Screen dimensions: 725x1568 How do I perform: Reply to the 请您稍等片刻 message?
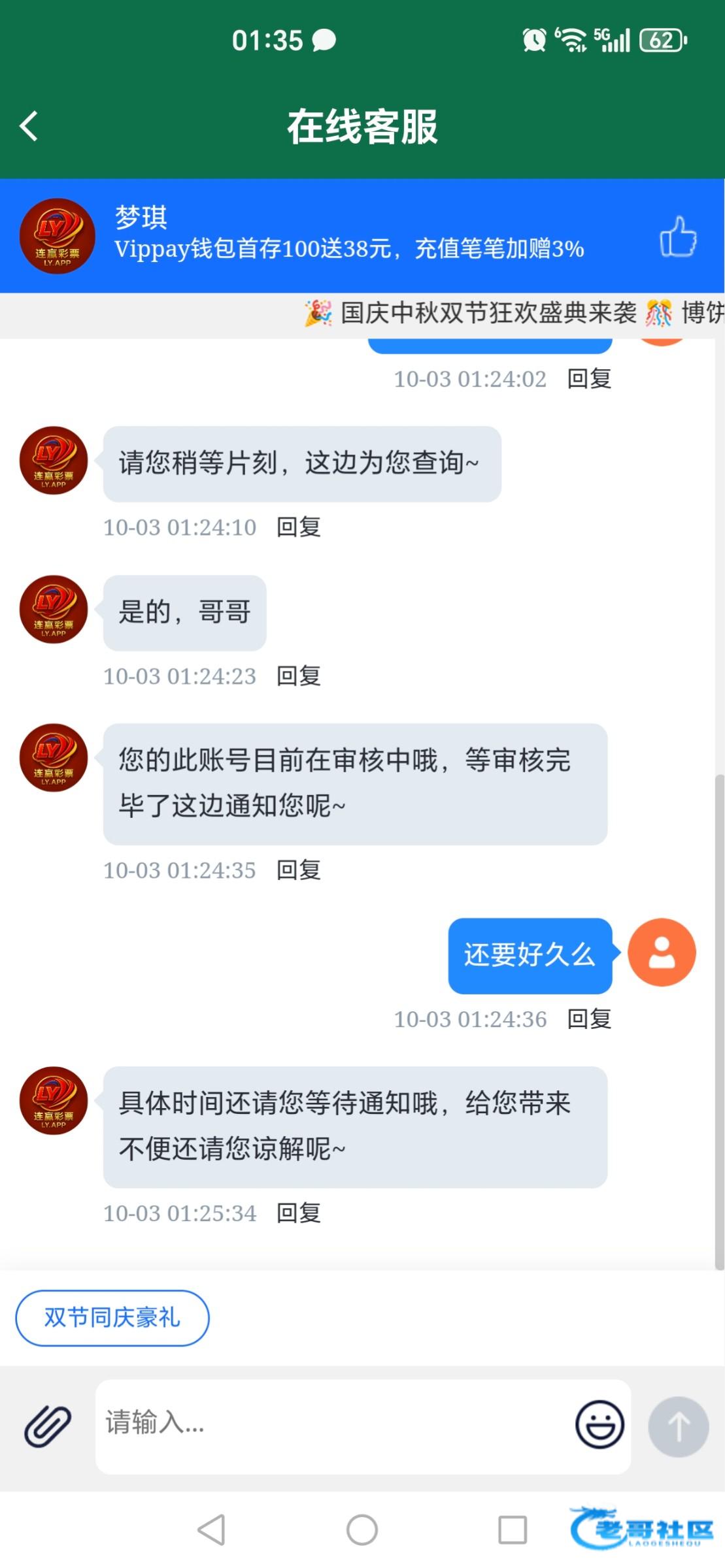coord(299,527)
